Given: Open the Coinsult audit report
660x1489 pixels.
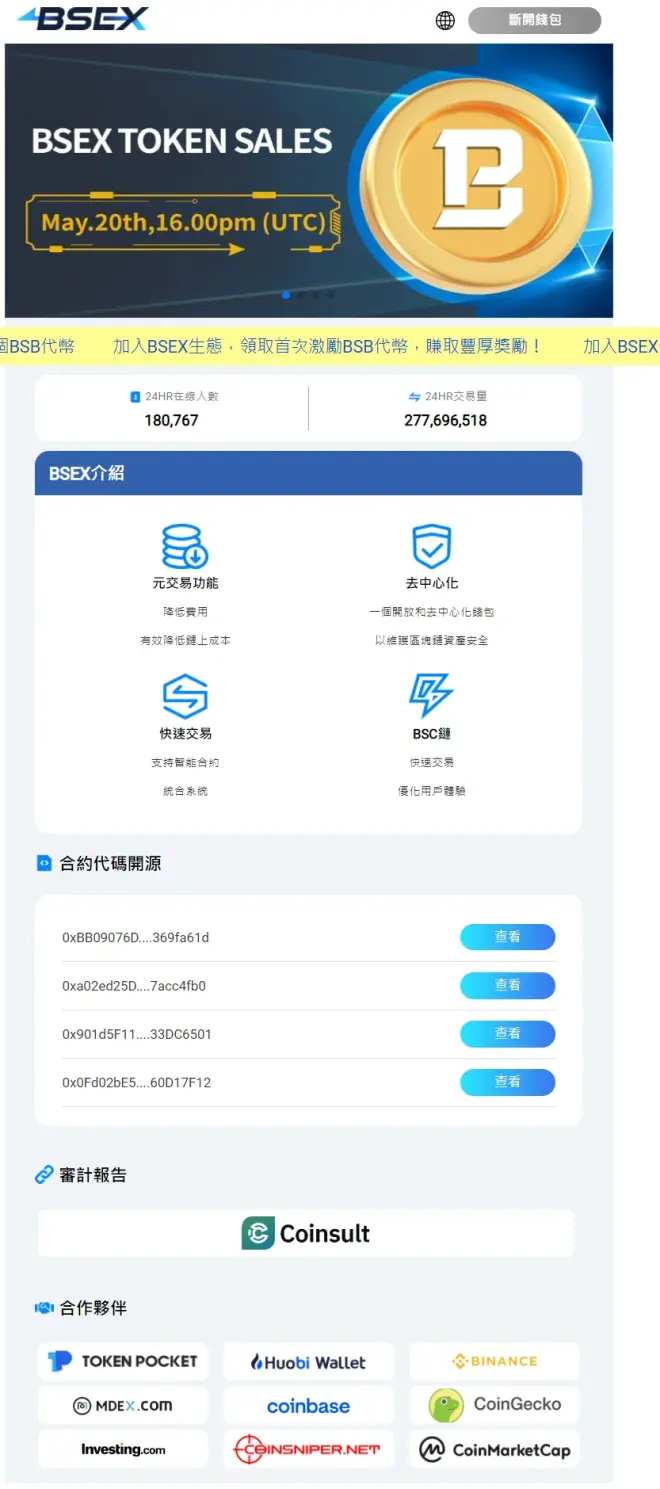Looking at the screenshot, I should 306,1233.
